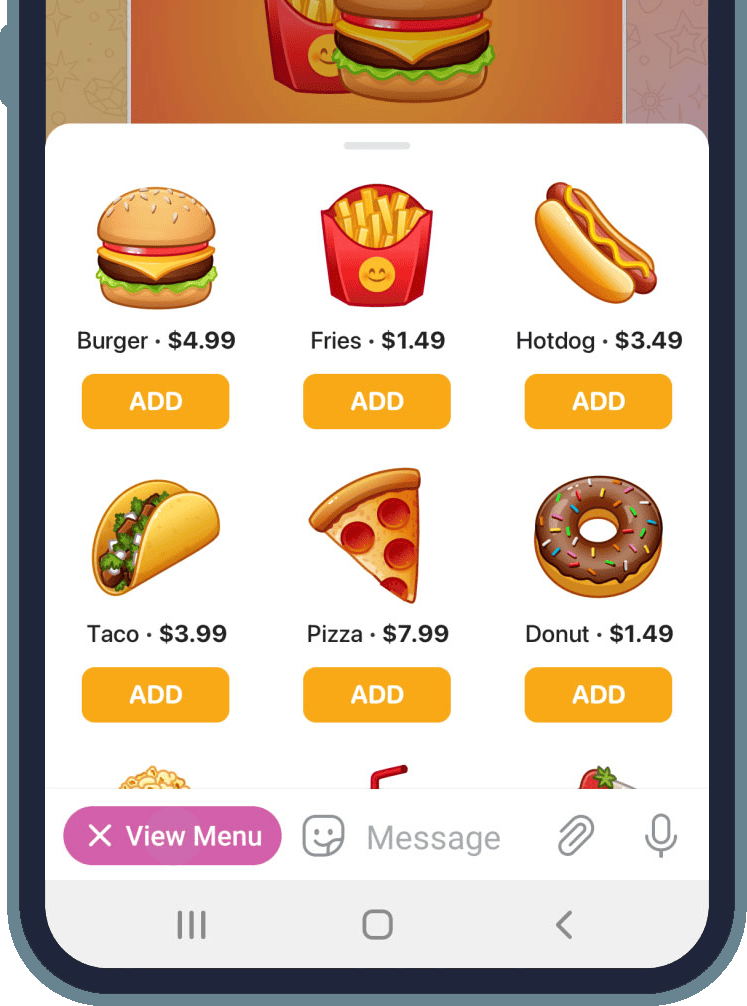Screen dimensions: 747x1006
Task: Focus the Message text field
Action: (434, 838)
